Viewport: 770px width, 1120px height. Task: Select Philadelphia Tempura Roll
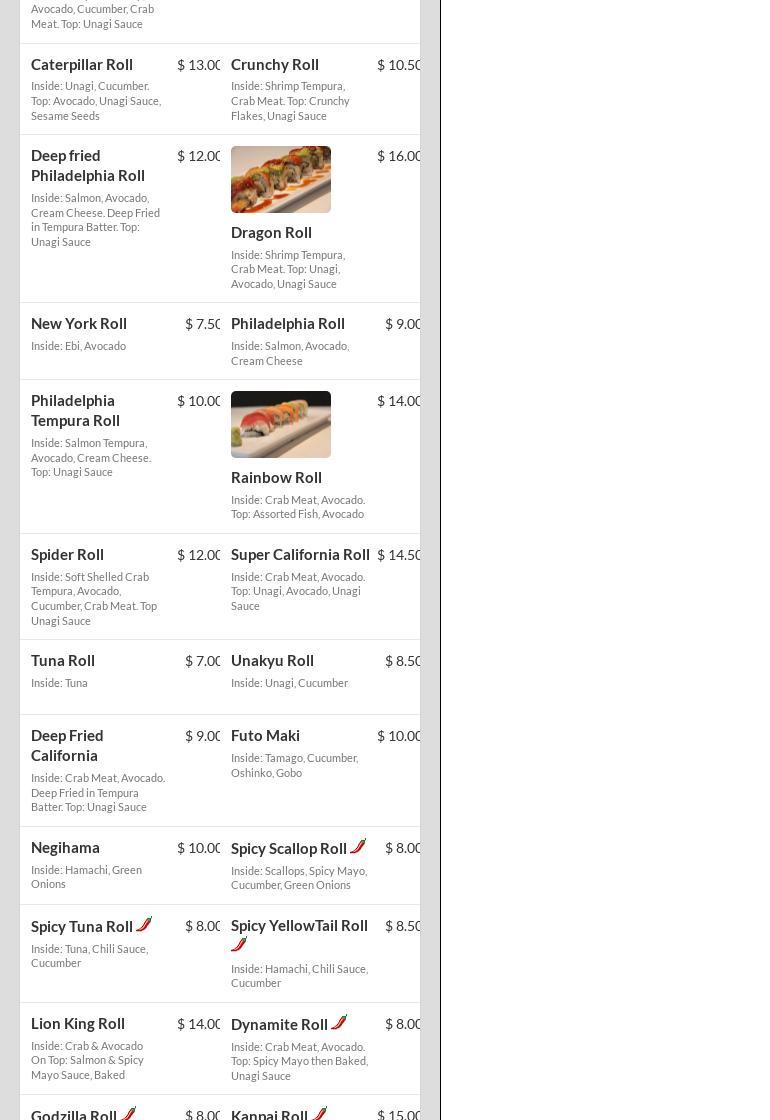[x=76, y=411]
